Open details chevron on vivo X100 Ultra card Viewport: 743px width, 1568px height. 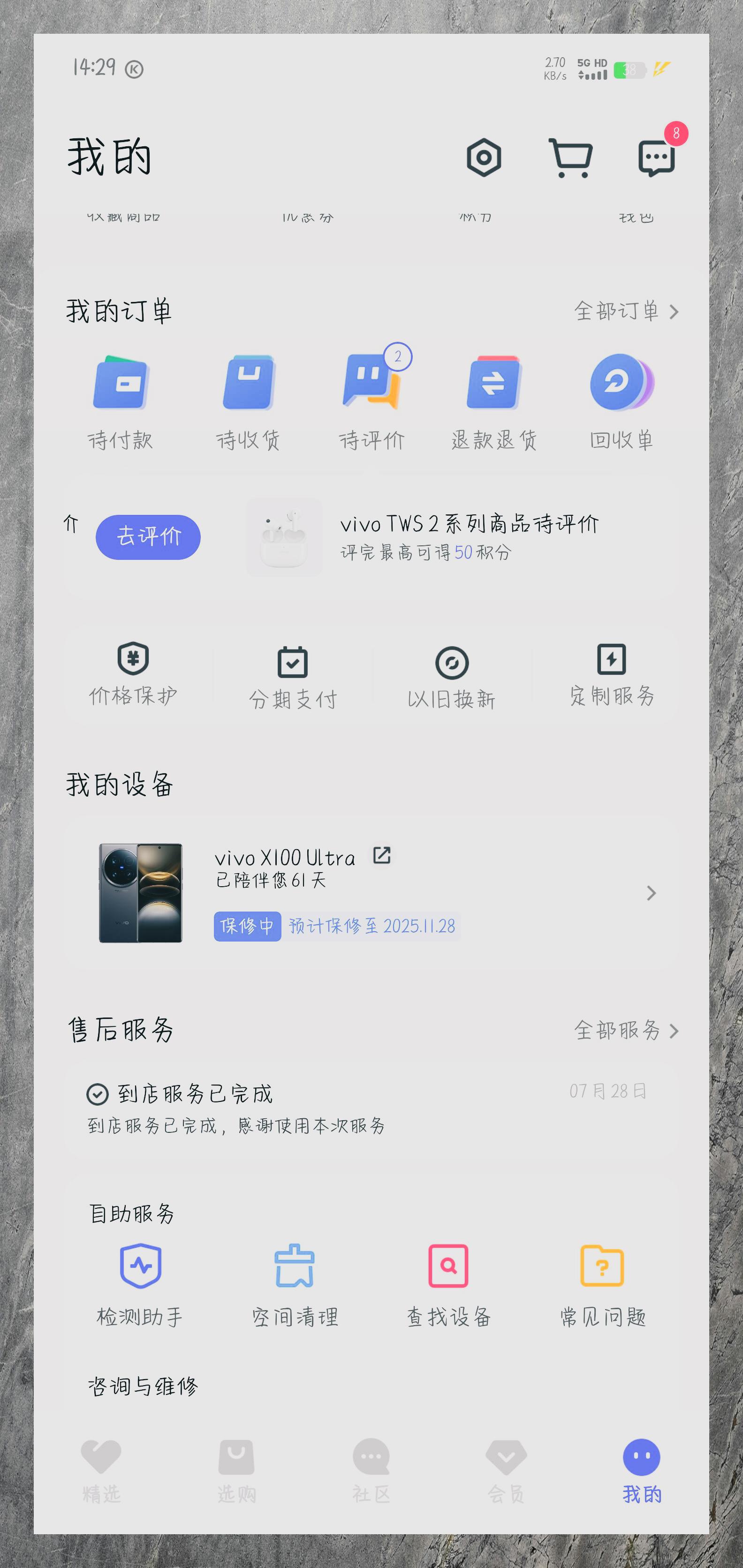pos(651,893)
